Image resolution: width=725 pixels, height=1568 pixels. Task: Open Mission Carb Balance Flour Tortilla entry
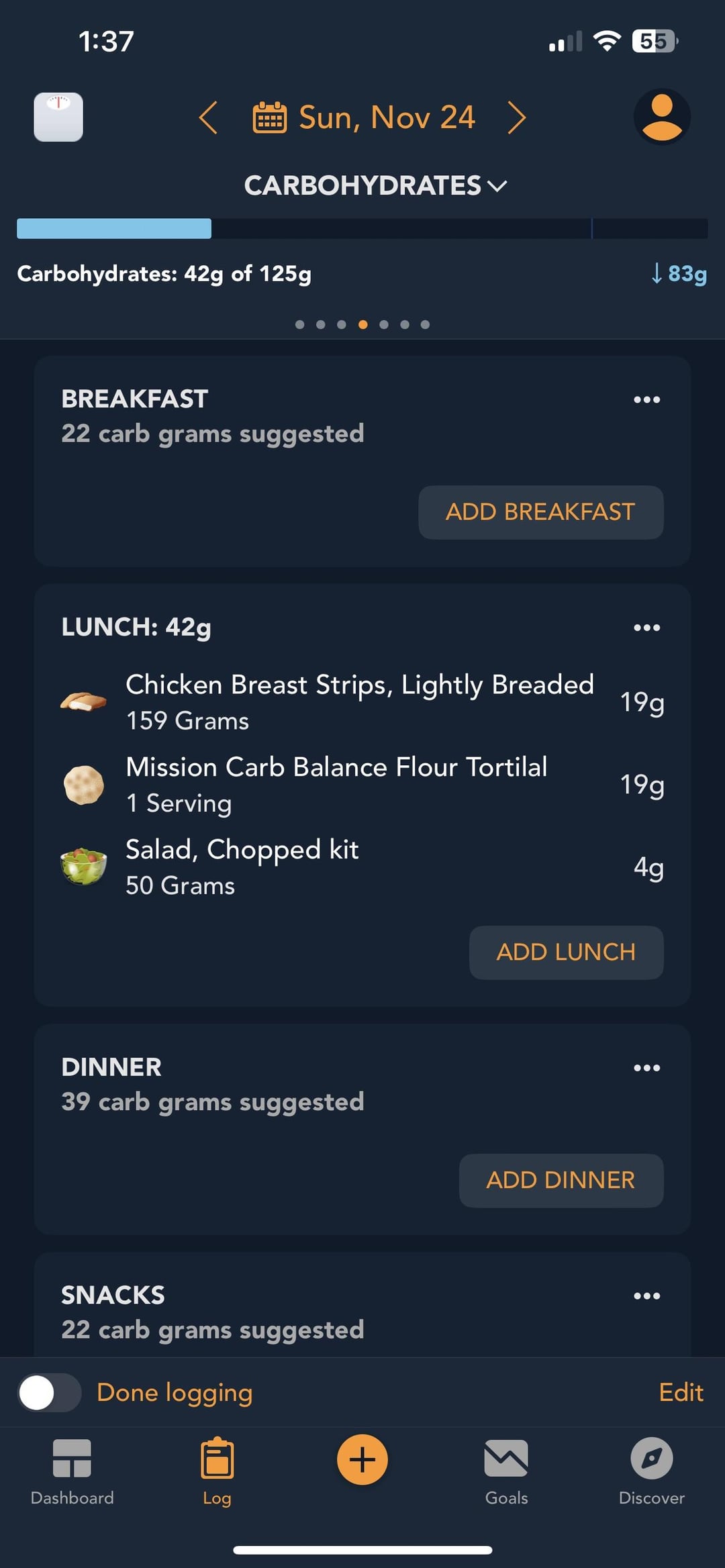click(x=362, y=785)
